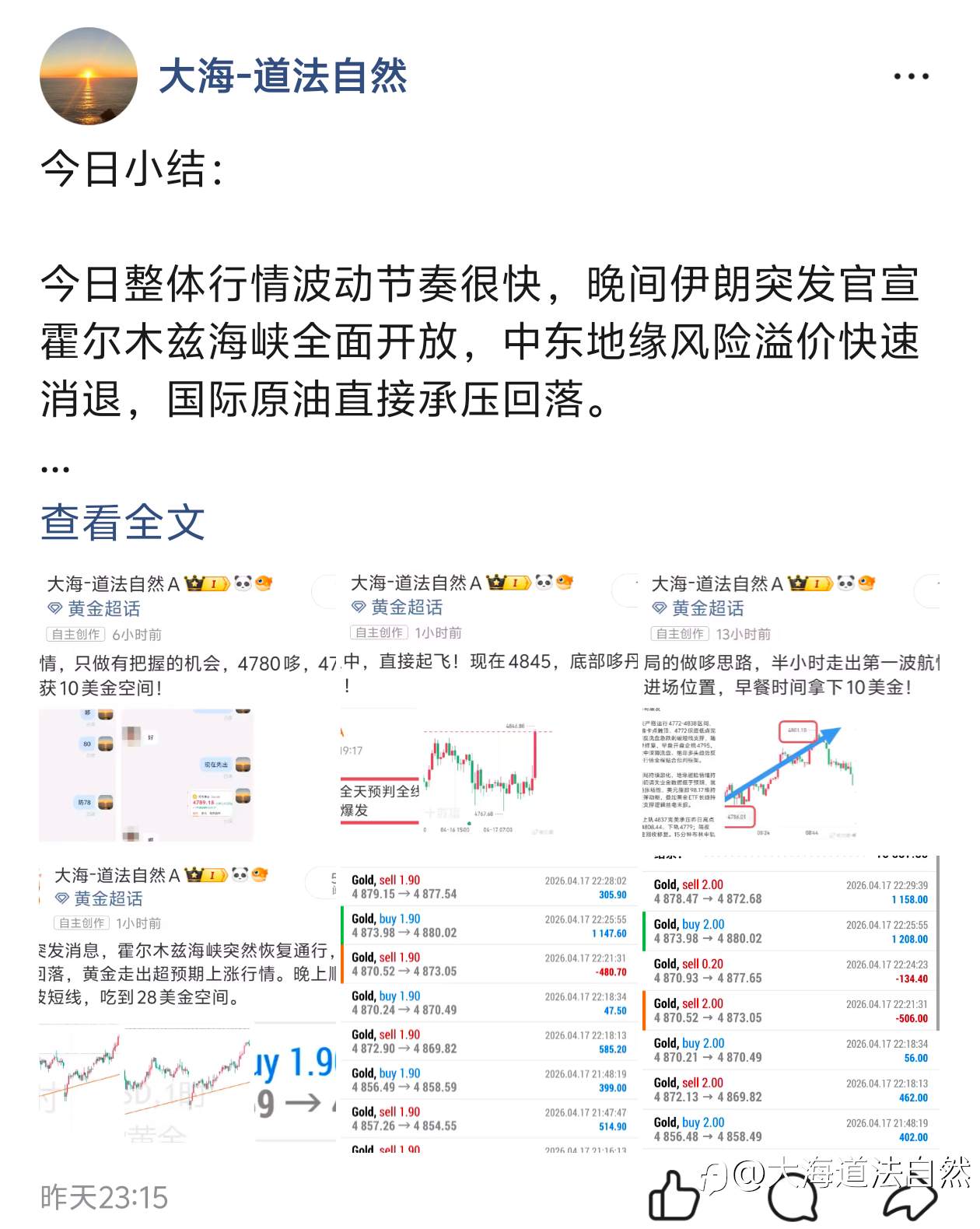Click the crown badge next to 大海-道法自然A

(x=192, y=582)
